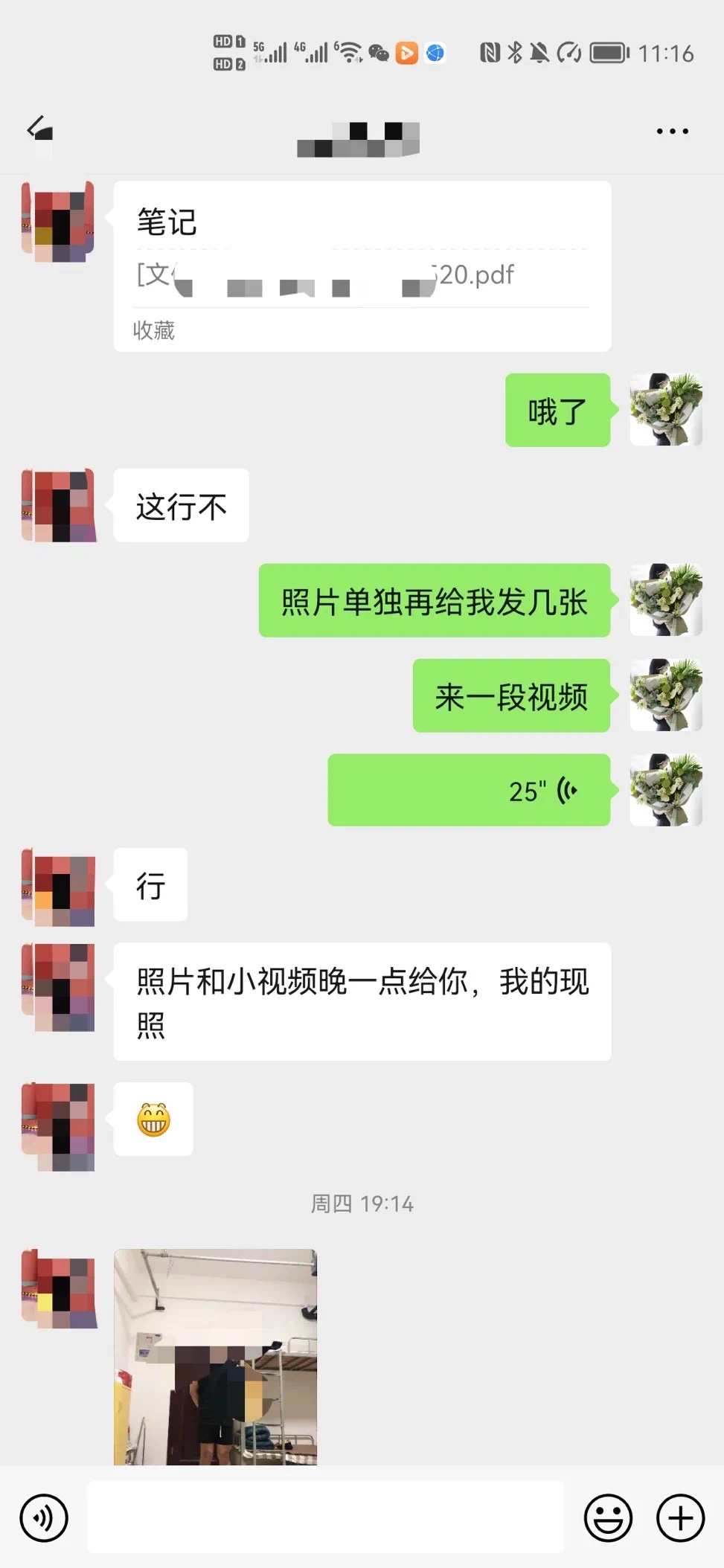Open my flower avatar beside 哦了

[666, 410]
